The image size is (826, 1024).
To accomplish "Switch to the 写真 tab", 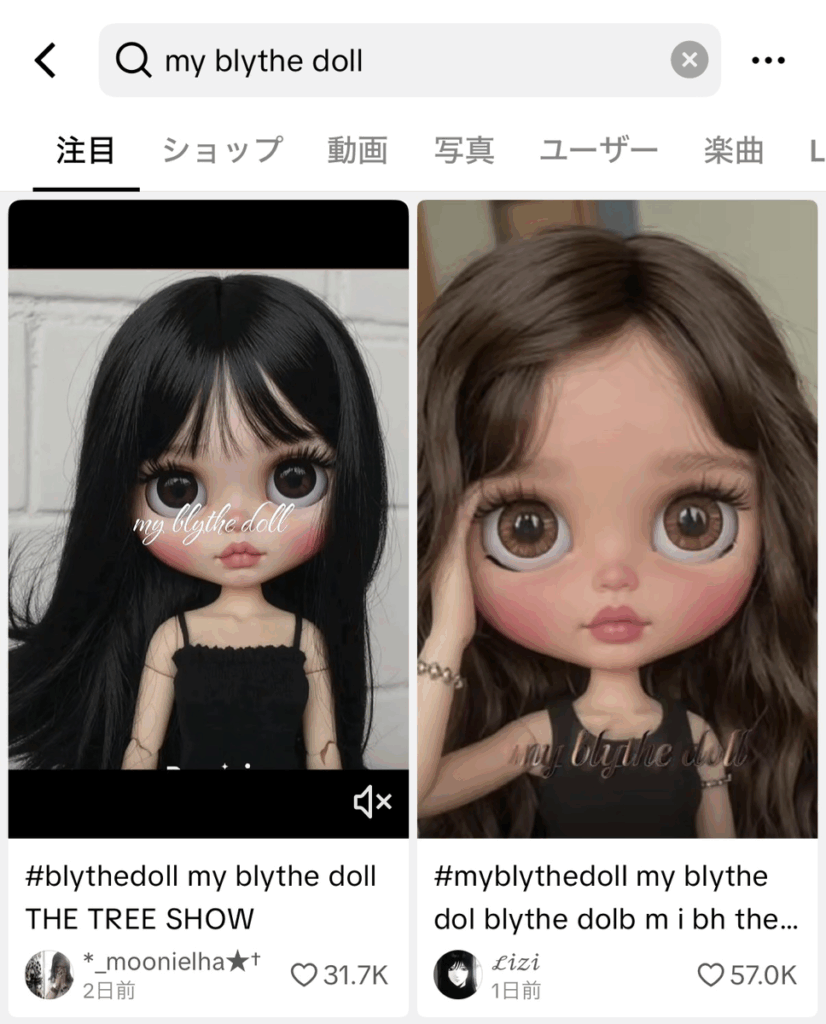I will point(464,151).
